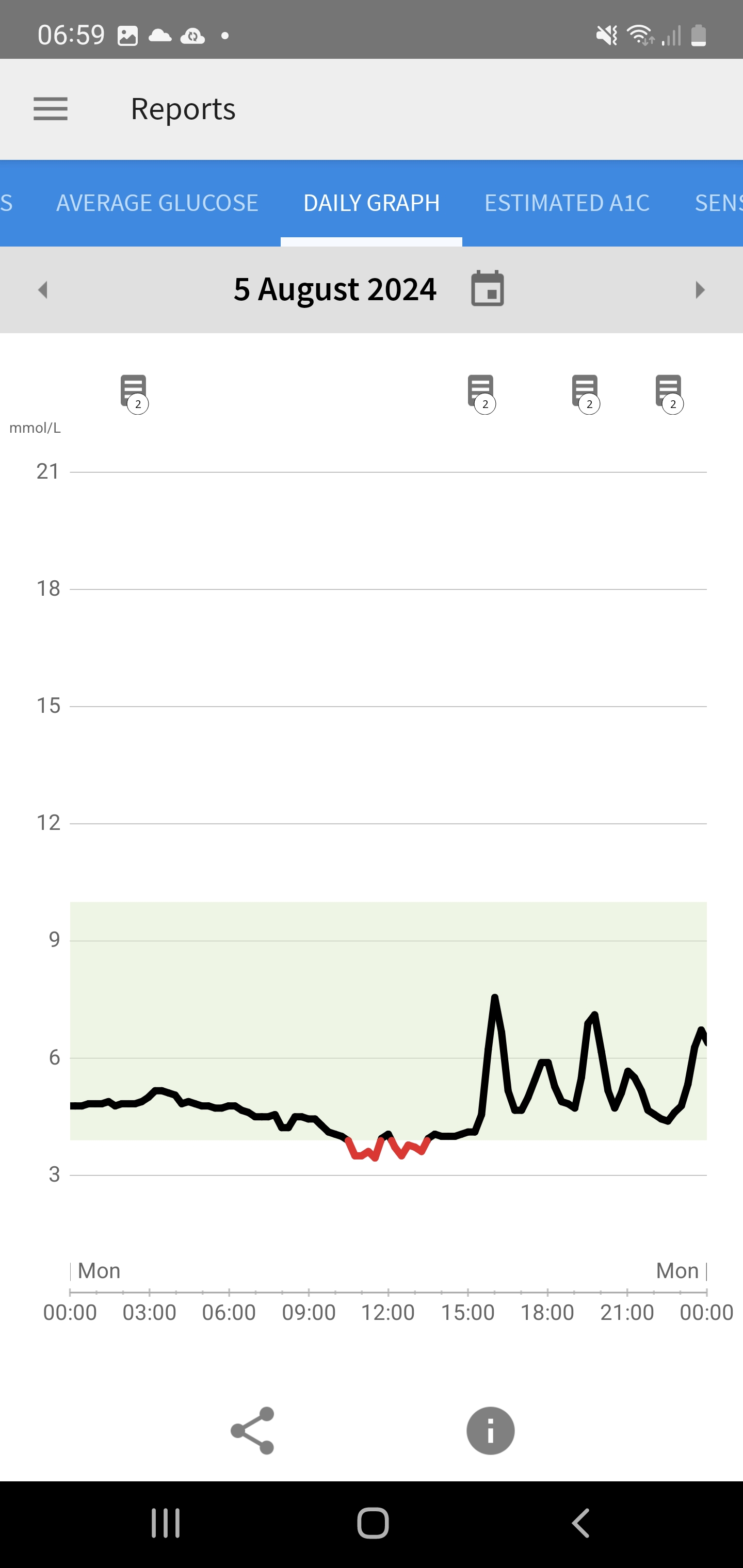Share the daily graph report
The height and width of the screenshot is (1568, 743).
tap(253, 1430)
